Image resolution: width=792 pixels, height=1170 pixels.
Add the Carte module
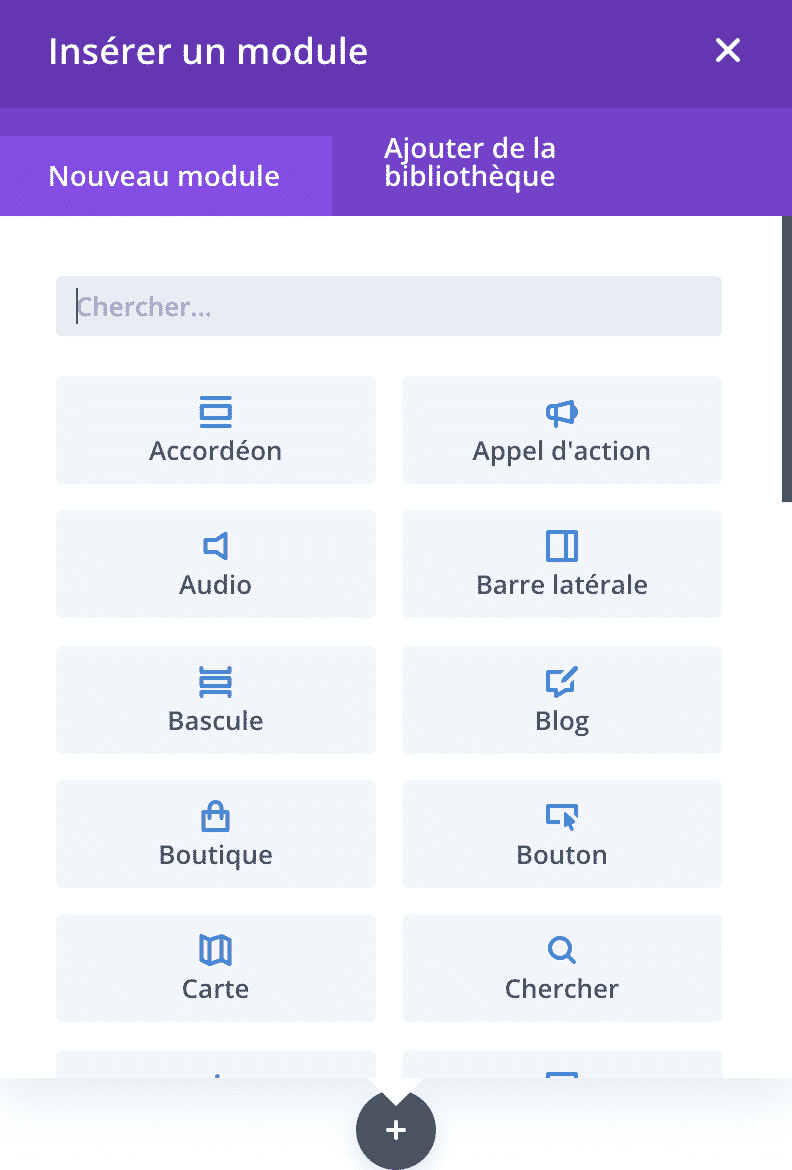pos(216,968)
